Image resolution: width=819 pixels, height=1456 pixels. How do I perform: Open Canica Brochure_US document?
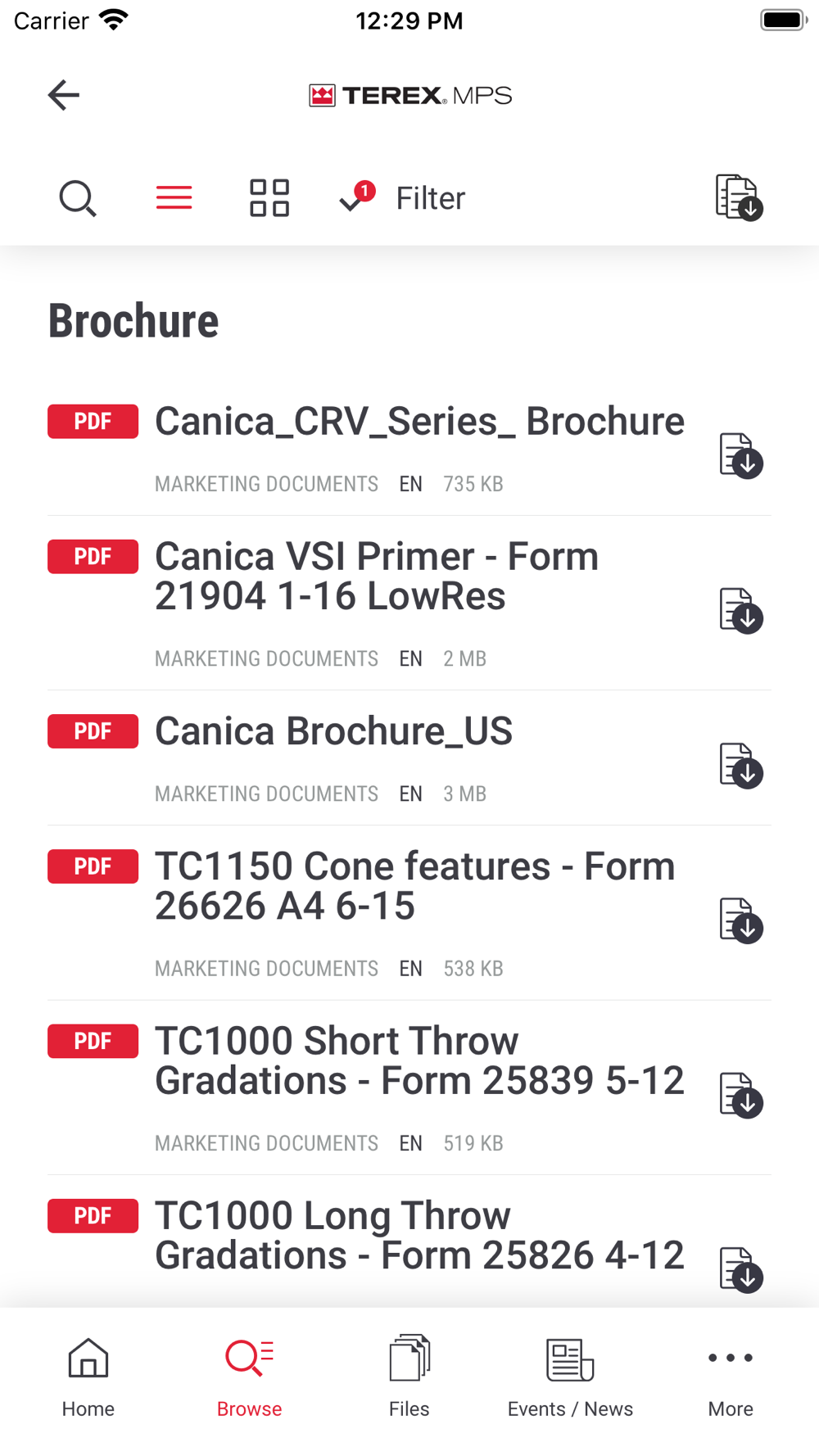333,731
